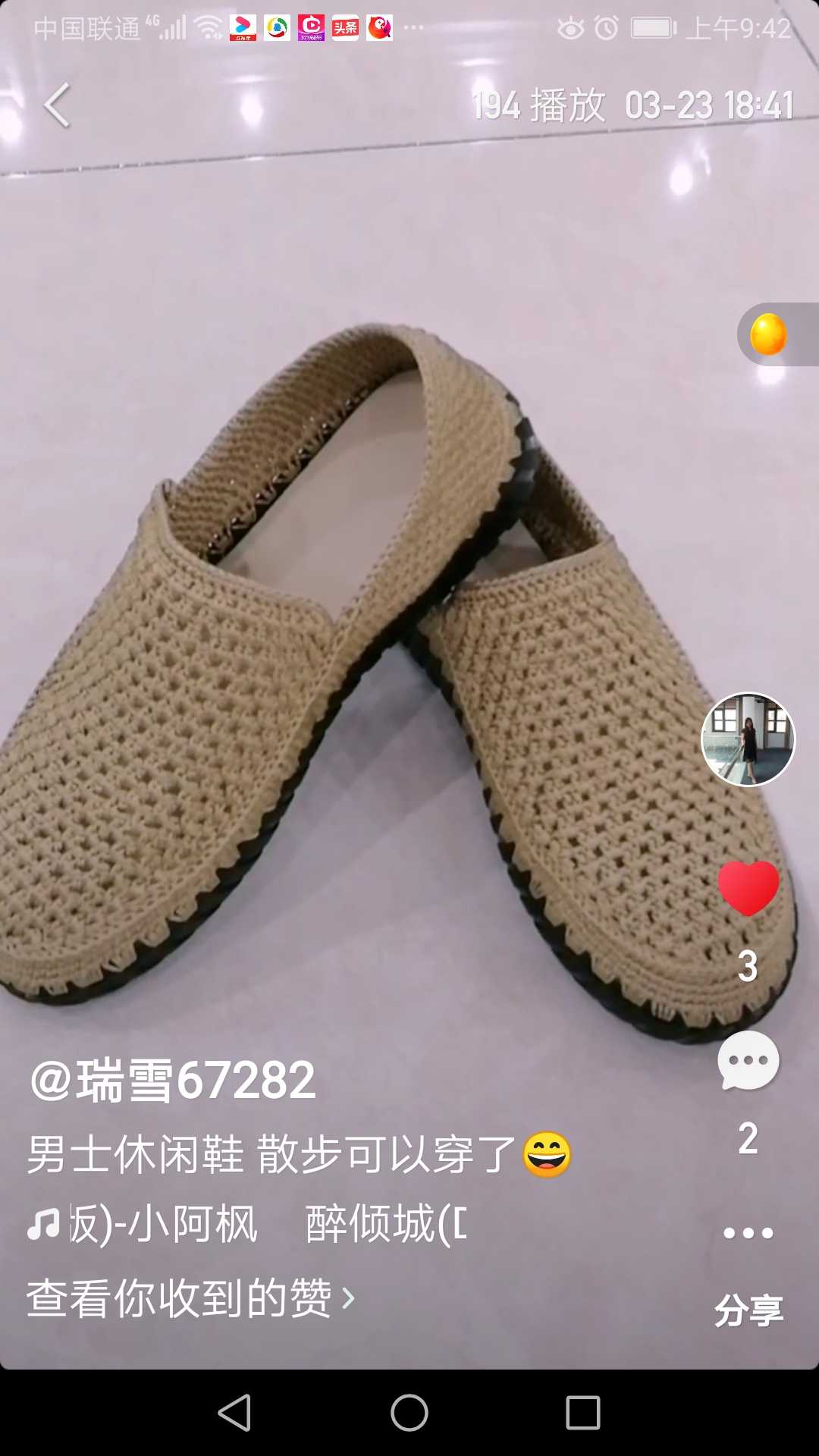Open the three-dot share menu
819x1456 pixels.
[748, 1234]
